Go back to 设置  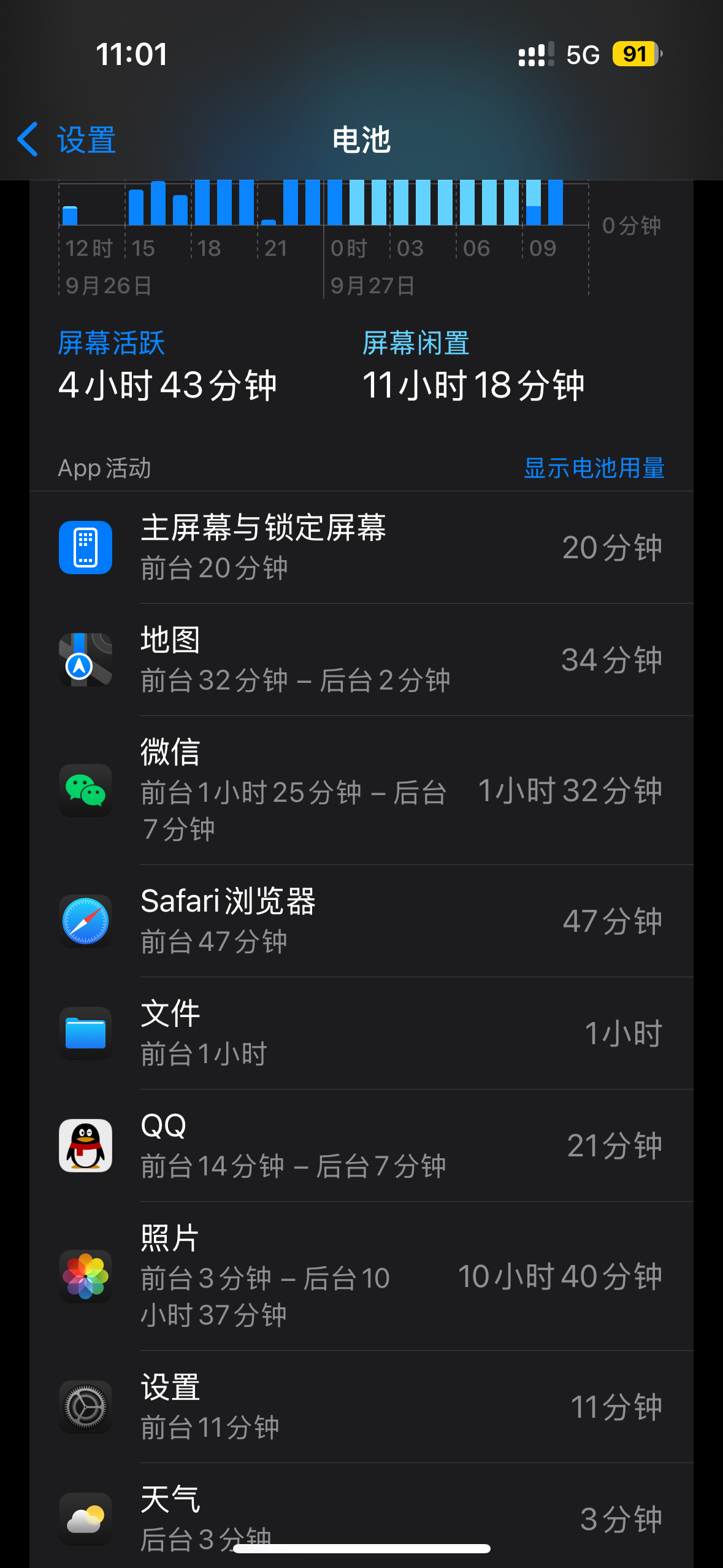click(x=67, y=140)
